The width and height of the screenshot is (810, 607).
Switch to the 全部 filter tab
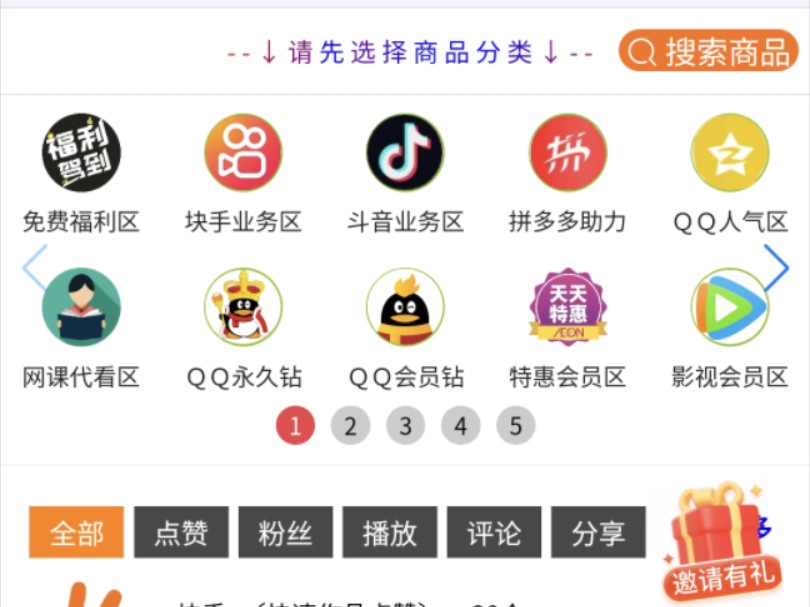pos(76,532)
